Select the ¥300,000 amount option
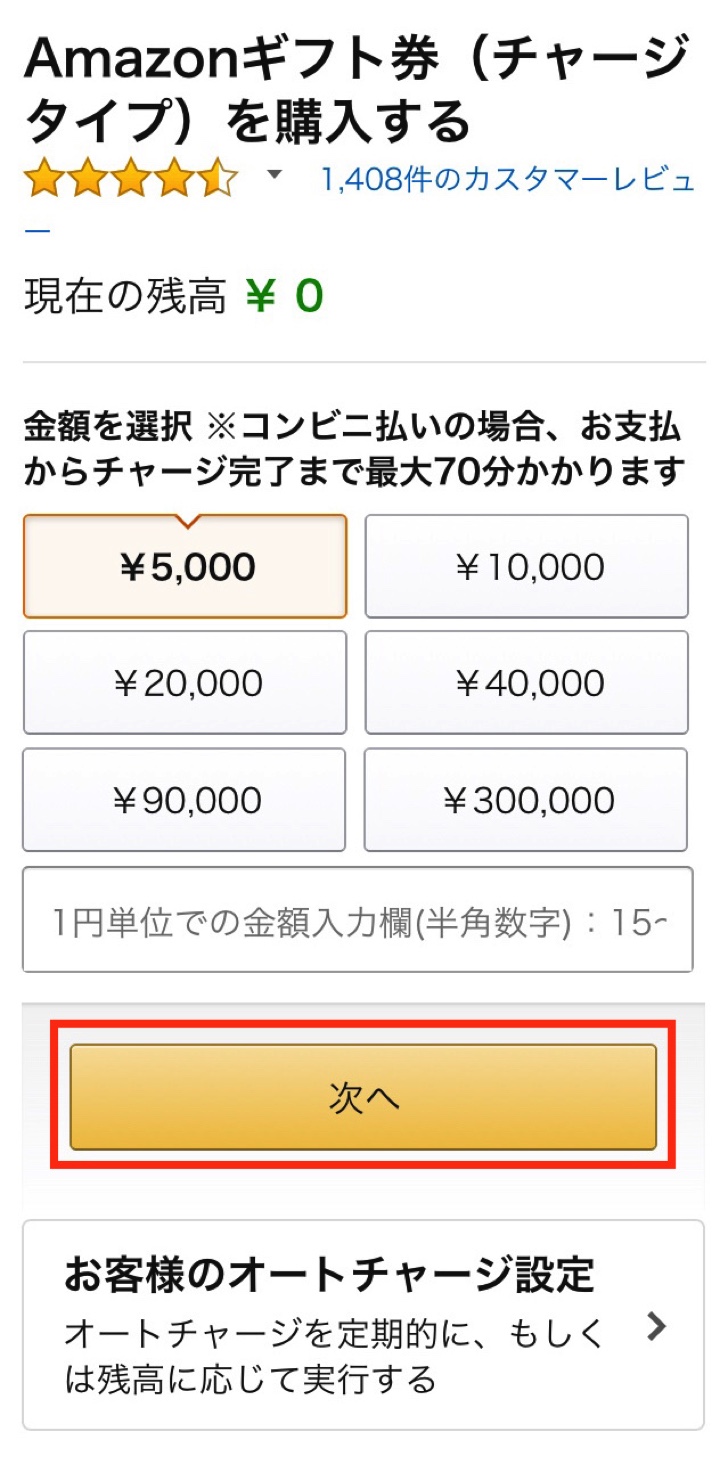 (527, 800)
